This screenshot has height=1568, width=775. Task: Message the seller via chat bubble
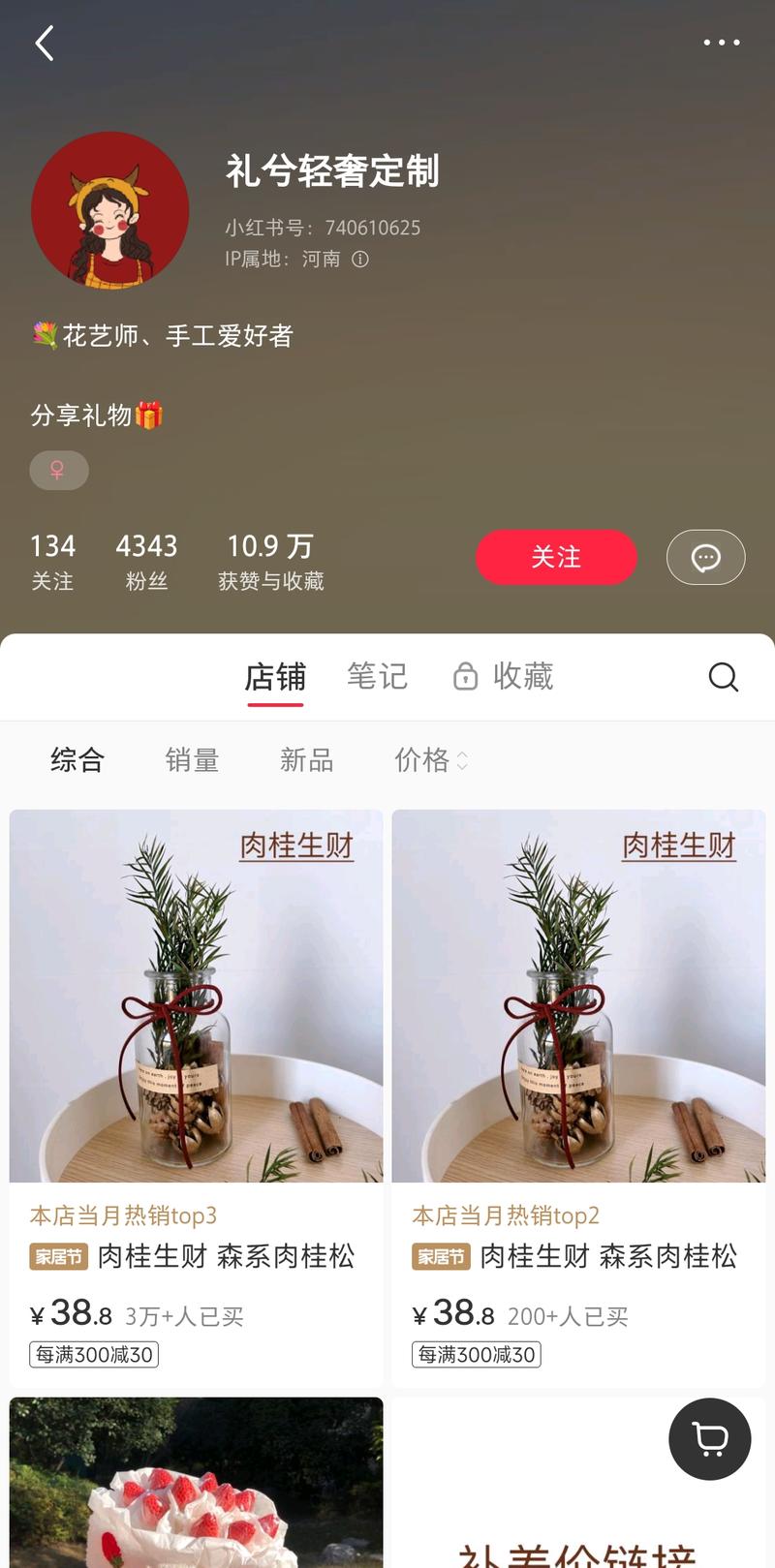coord(705,557)
